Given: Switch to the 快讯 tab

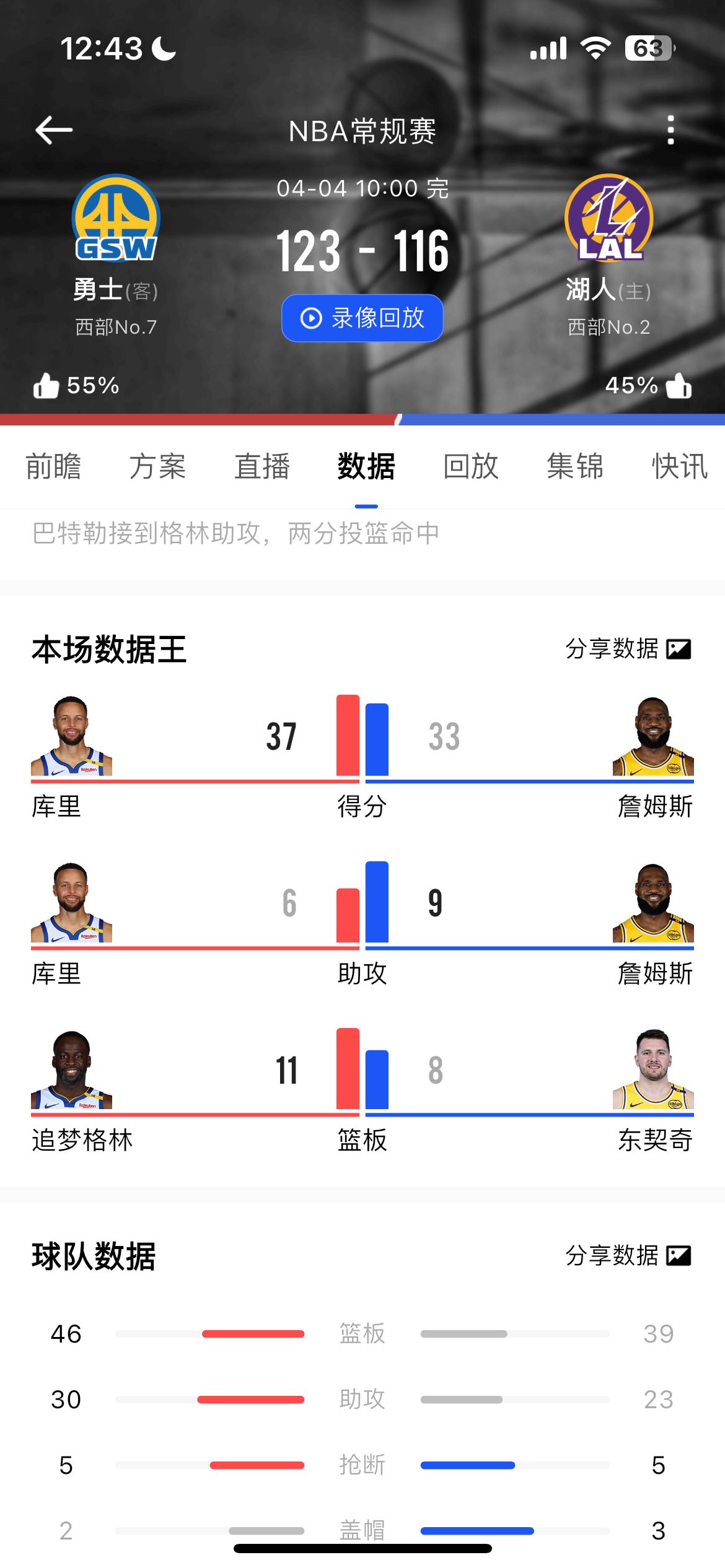Looking at the screenshot, I should (x=679, y=466).
